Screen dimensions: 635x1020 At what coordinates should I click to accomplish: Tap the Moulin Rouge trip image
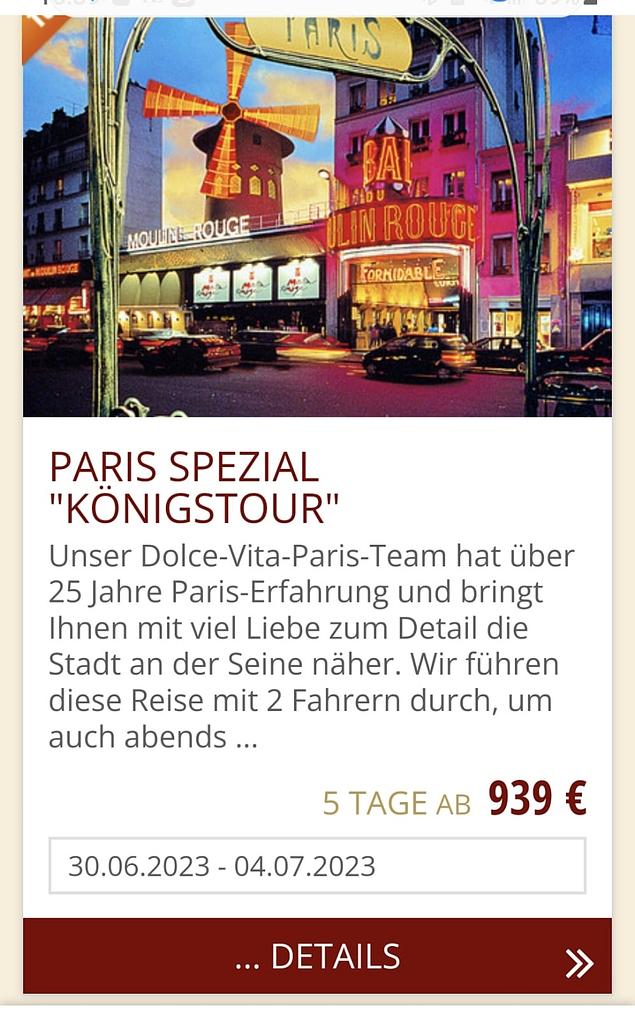317,215
